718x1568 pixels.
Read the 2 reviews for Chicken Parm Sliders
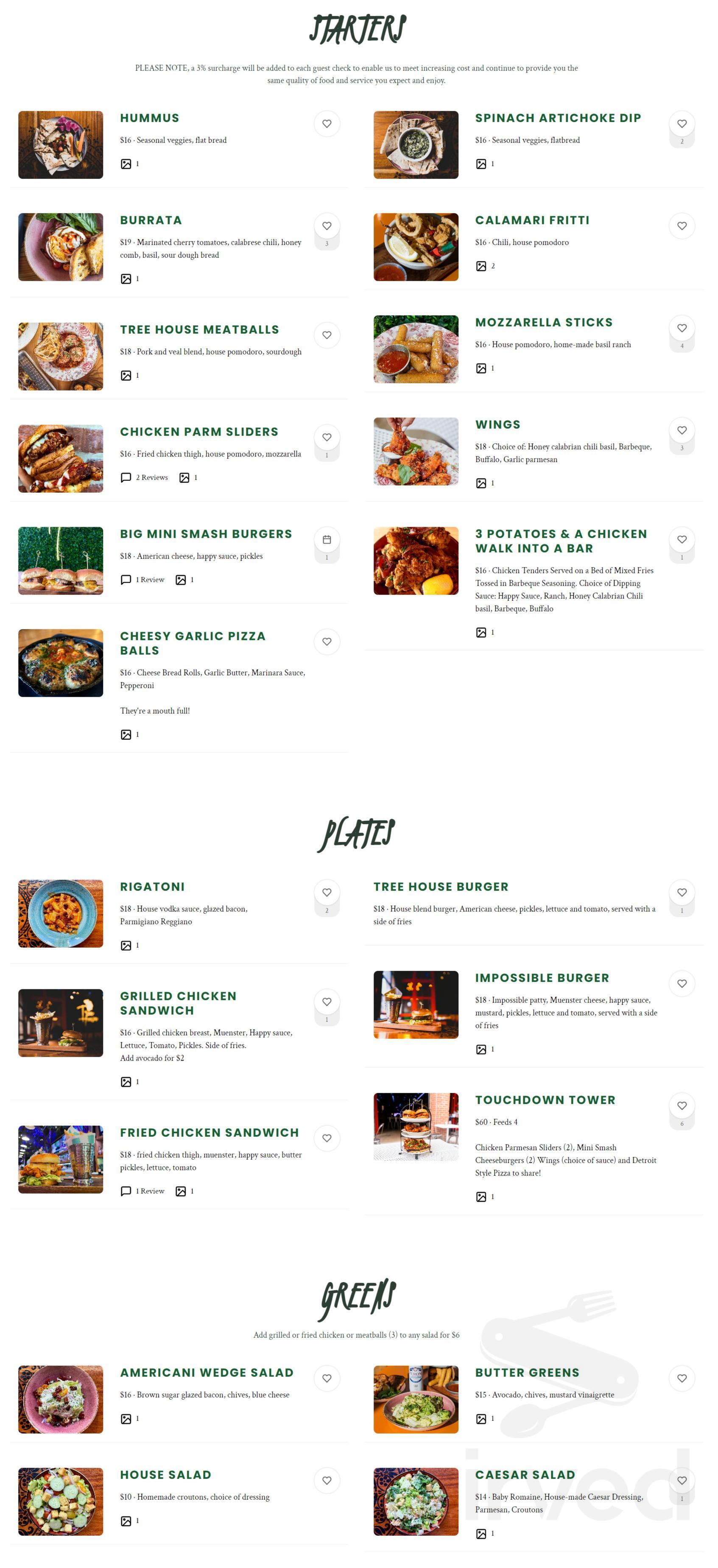(144, 477)
